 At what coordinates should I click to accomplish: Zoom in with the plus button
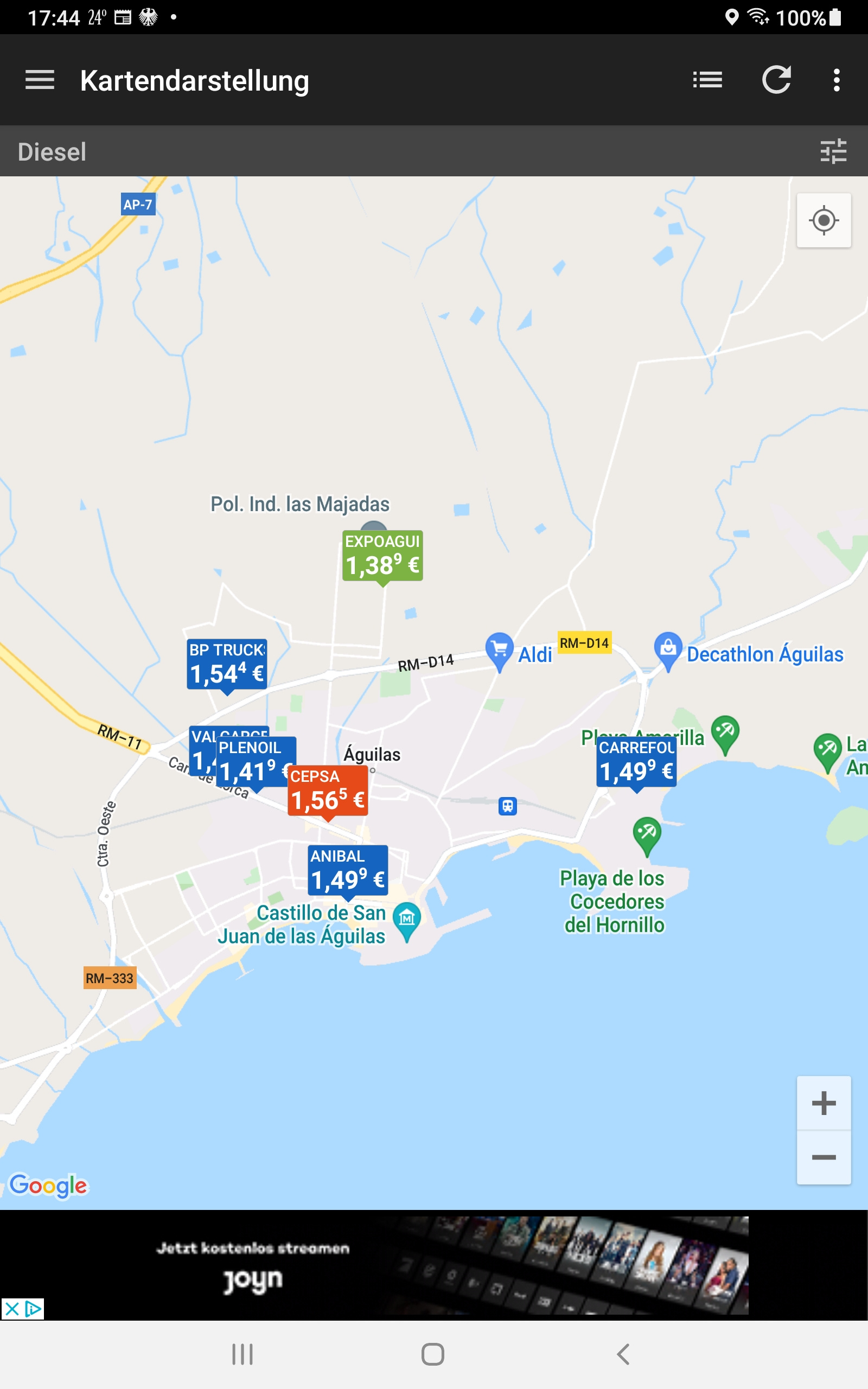point(824,1103)
